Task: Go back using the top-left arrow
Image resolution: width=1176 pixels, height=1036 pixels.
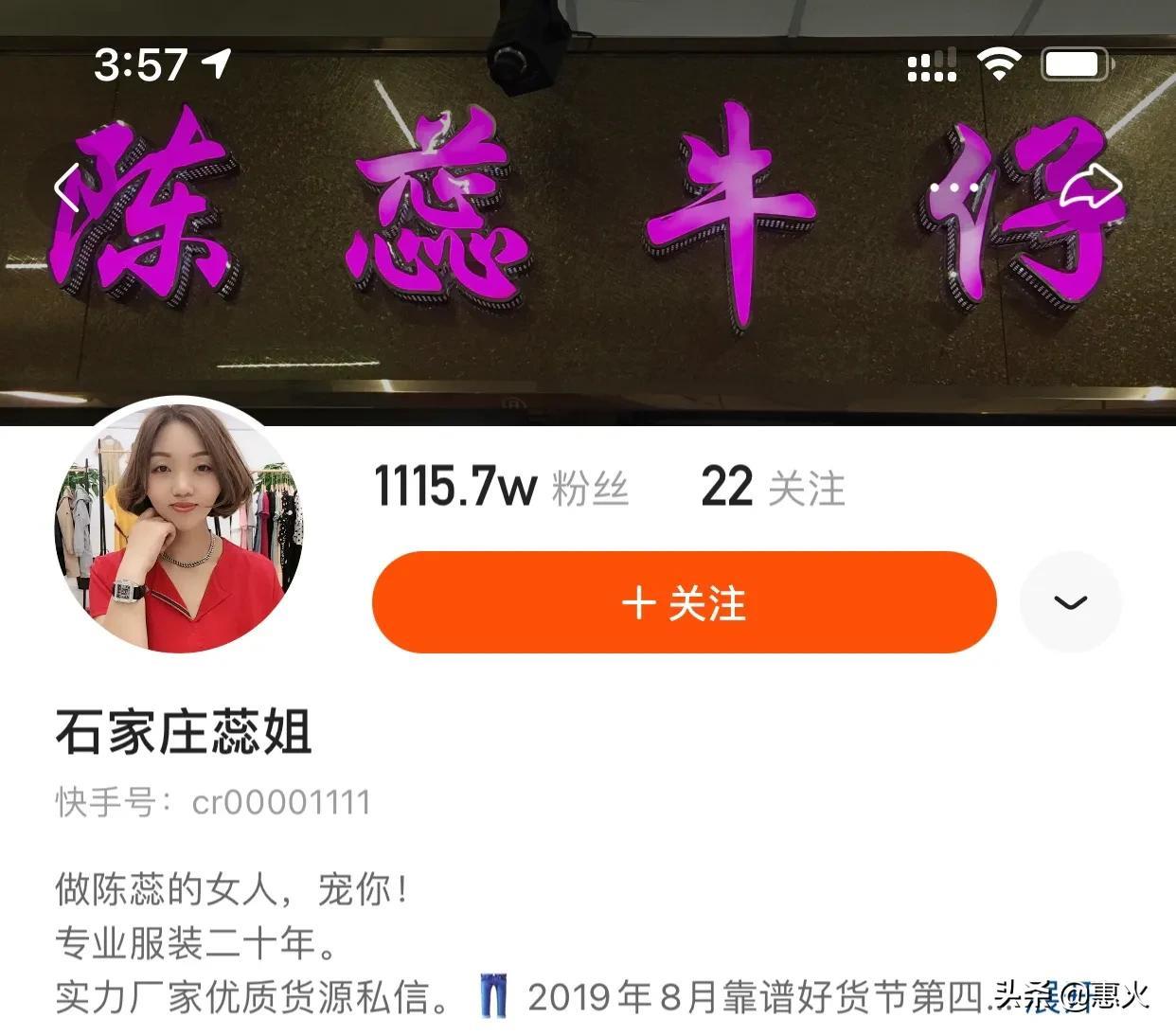Action: 66,187
